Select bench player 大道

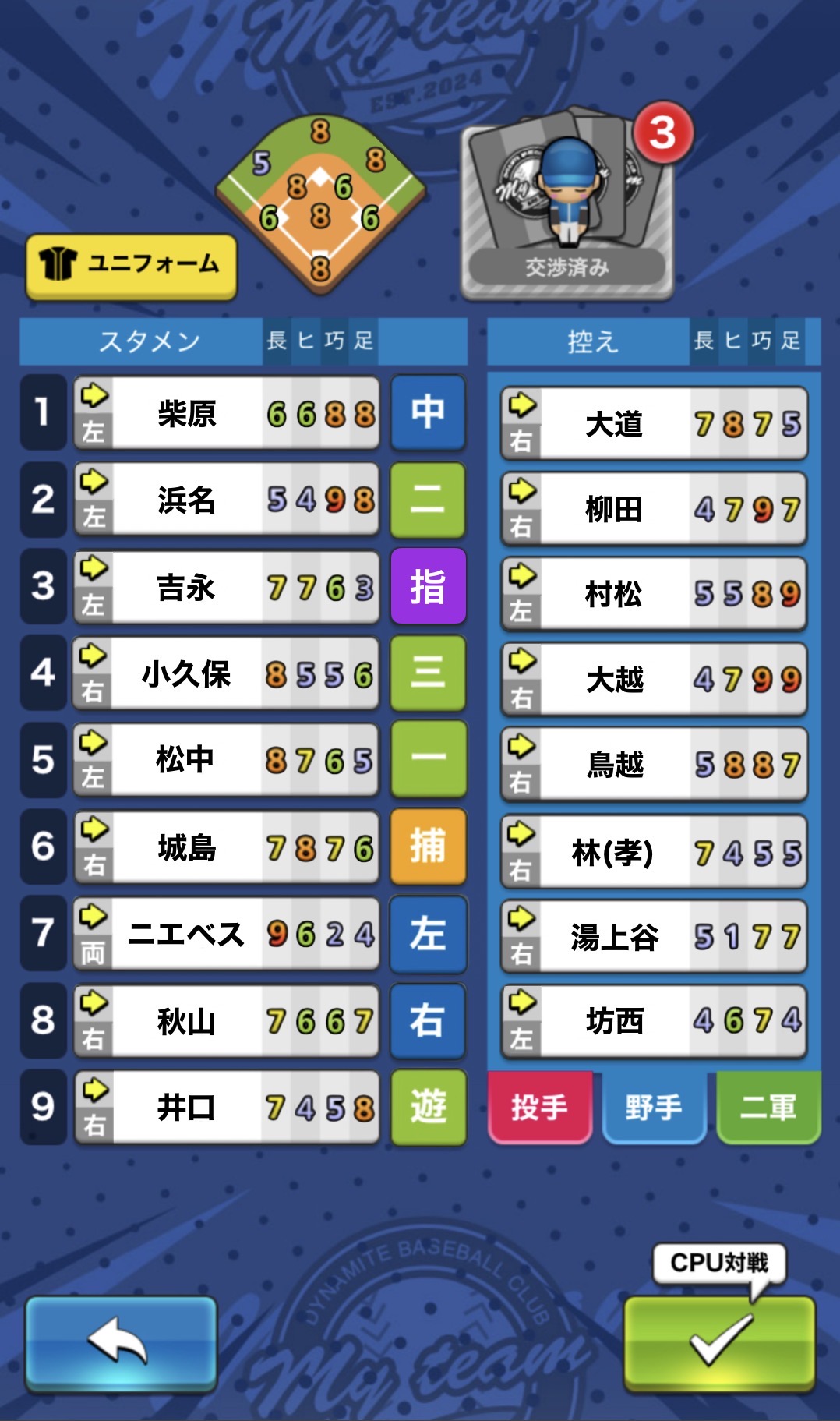[x=653, y=423]
